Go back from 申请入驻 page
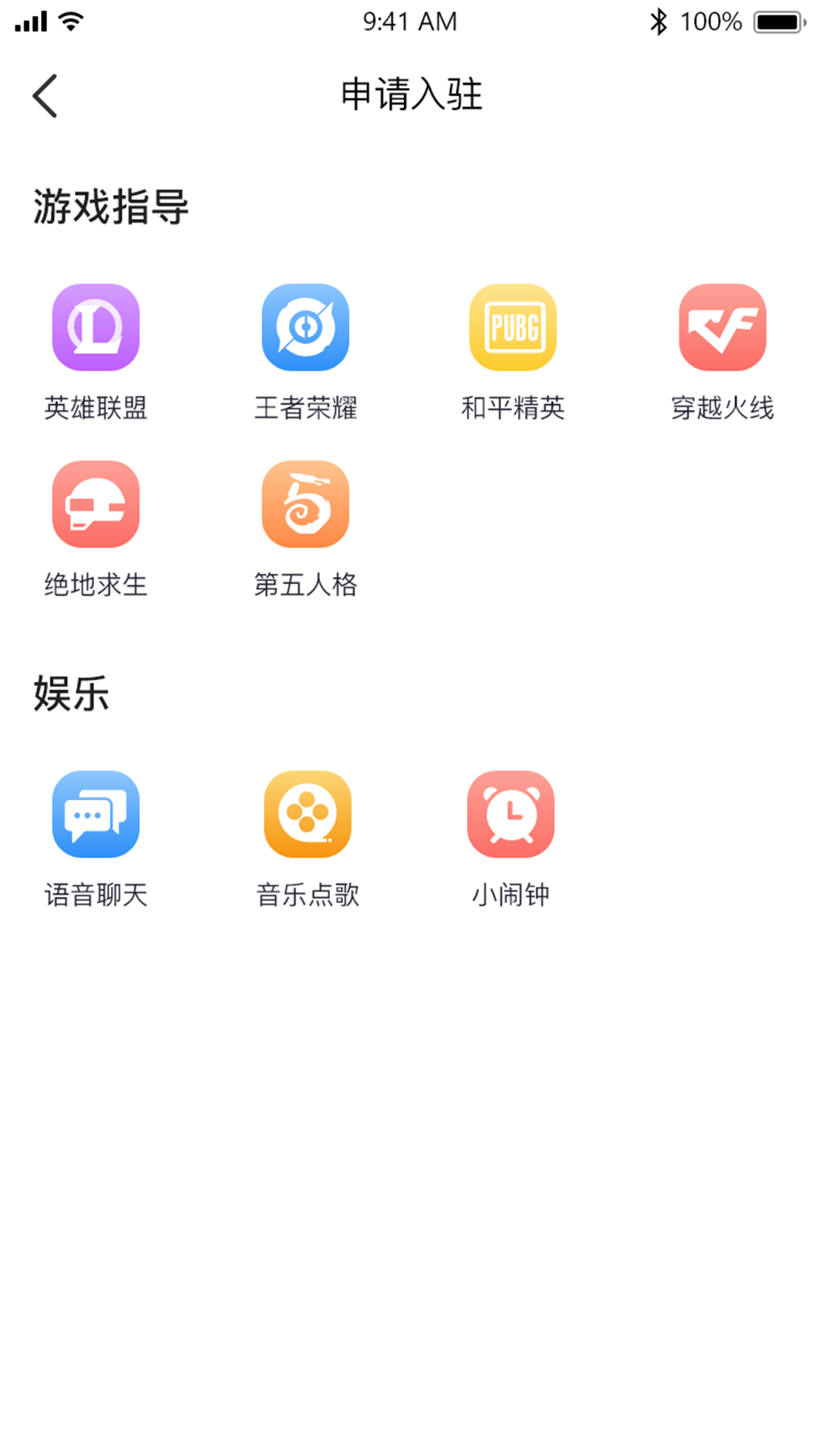Image resolution: width=819 pixels, height=1456 pixels. (x=45, y=96)
